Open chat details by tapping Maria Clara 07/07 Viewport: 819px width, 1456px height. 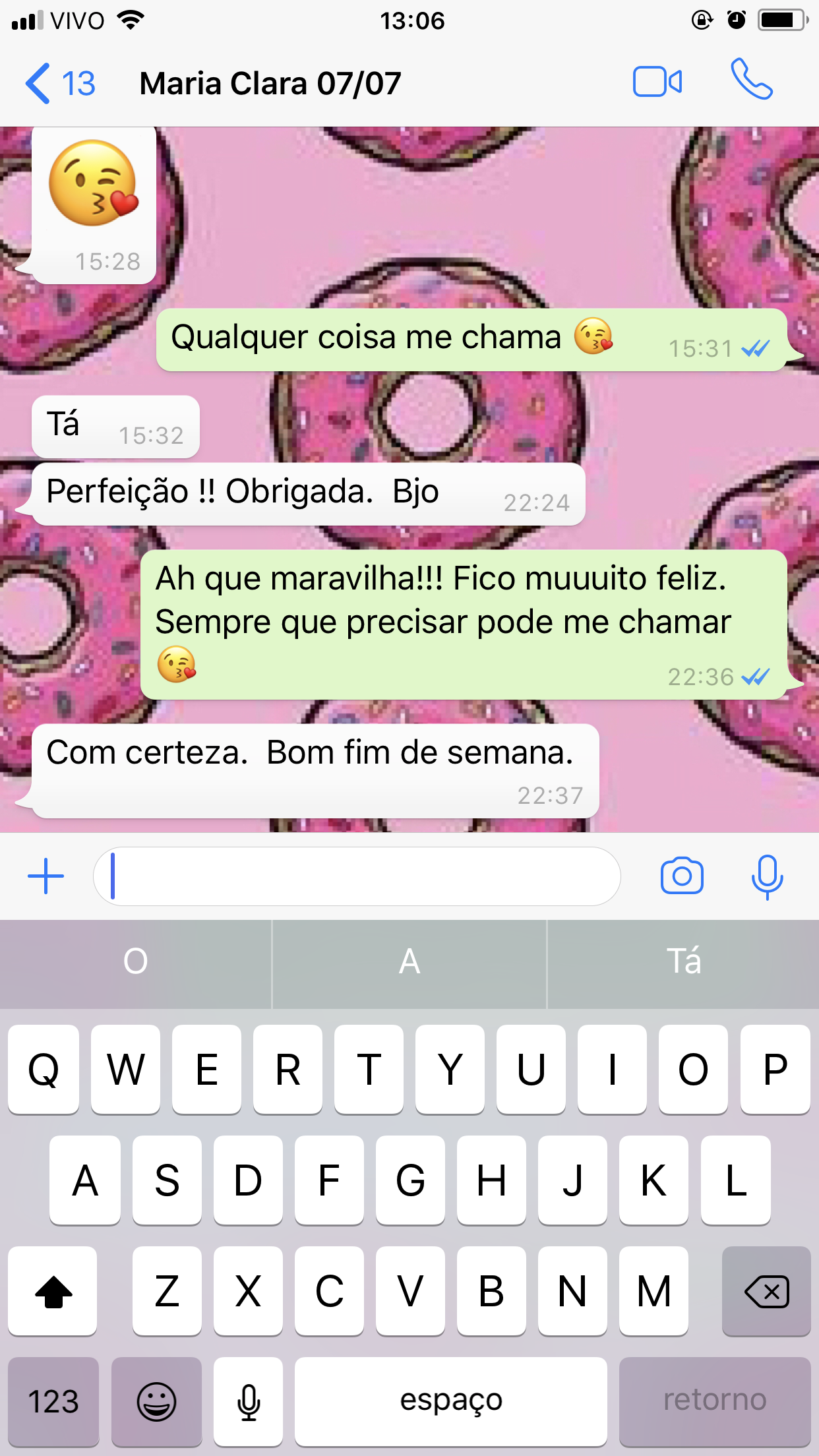point(272,82)
